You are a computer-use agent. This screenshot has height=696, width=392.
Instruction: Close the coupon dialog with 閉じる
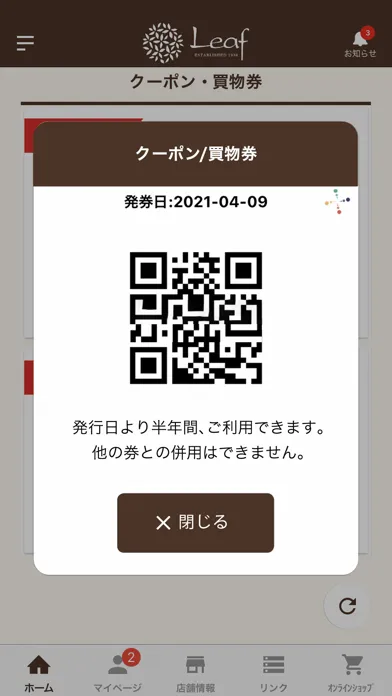[195, 522]
